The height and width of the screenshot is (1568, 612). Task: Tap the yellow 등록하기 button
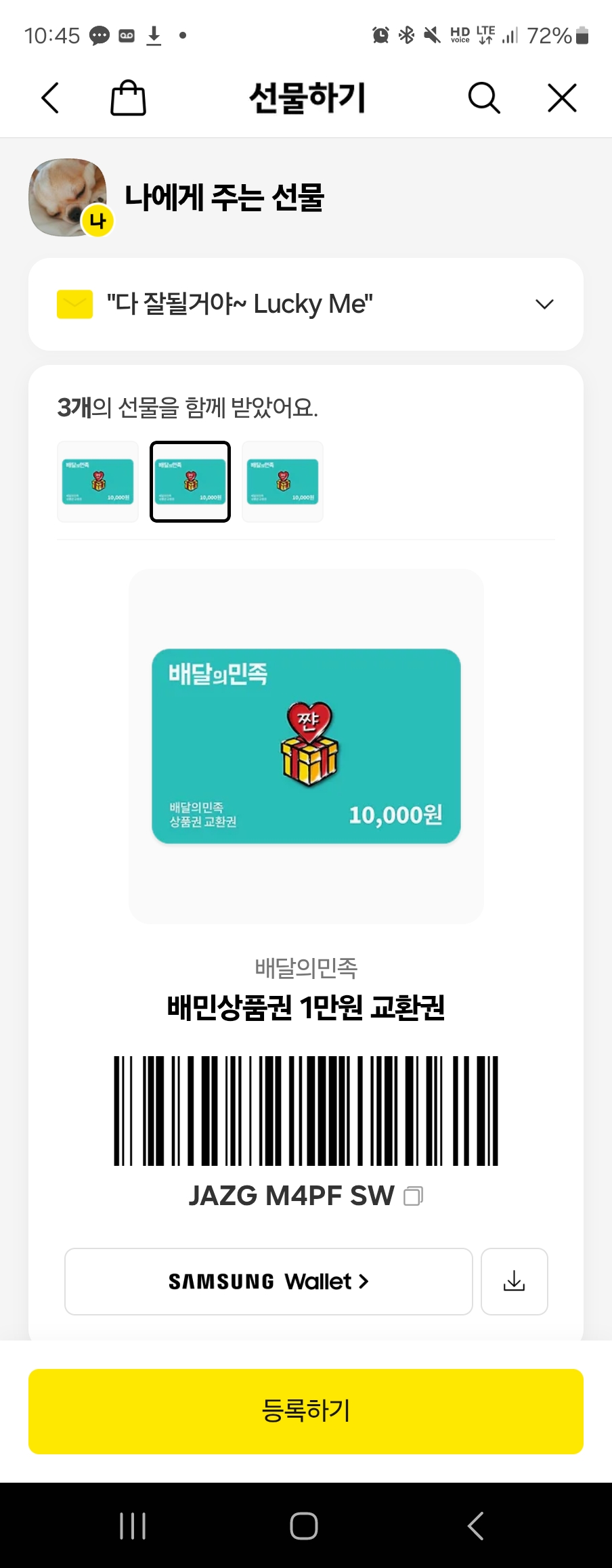(x=306, y=1412)
